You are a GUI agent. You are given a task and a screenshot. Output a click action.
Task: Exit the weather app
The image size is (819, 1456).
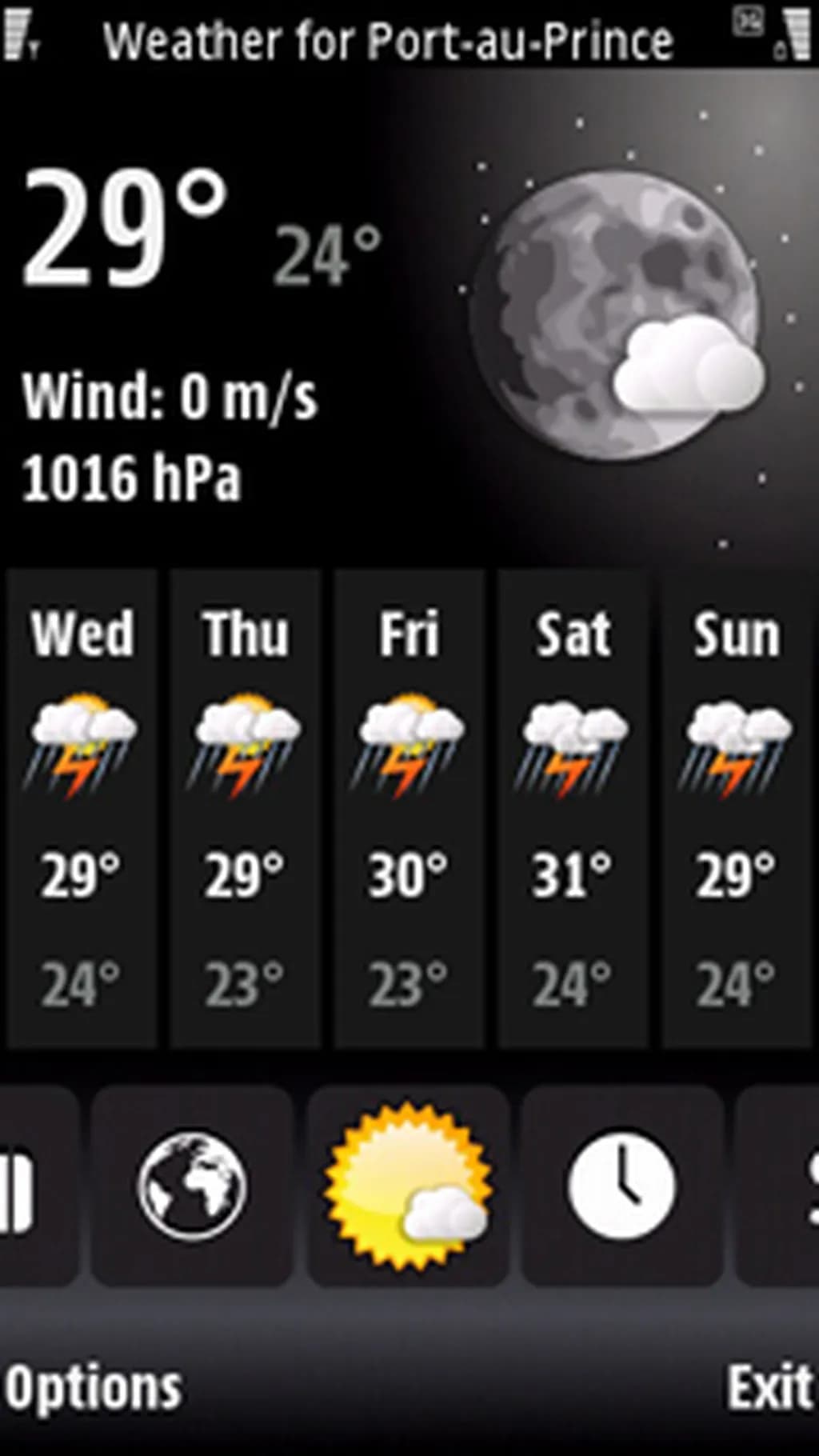click(x=768, y=1388)
